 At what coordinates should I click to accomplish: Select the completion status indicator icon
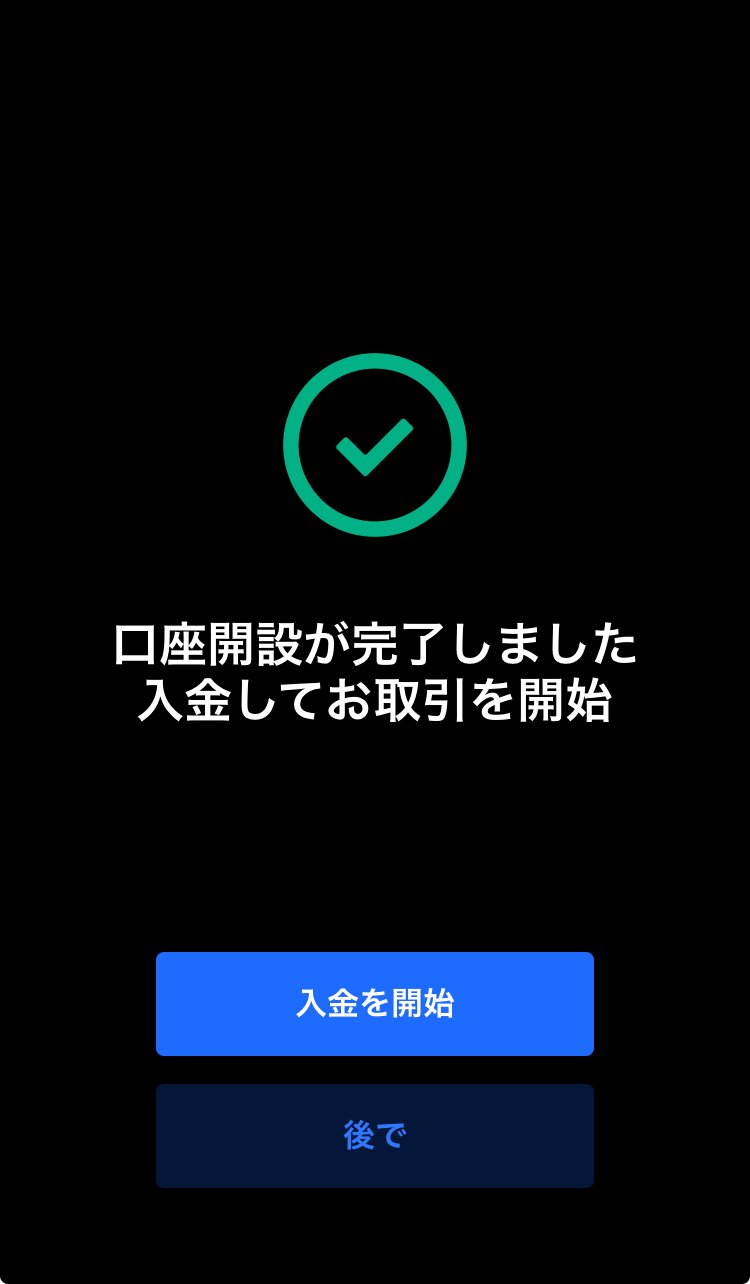point(375,445)
